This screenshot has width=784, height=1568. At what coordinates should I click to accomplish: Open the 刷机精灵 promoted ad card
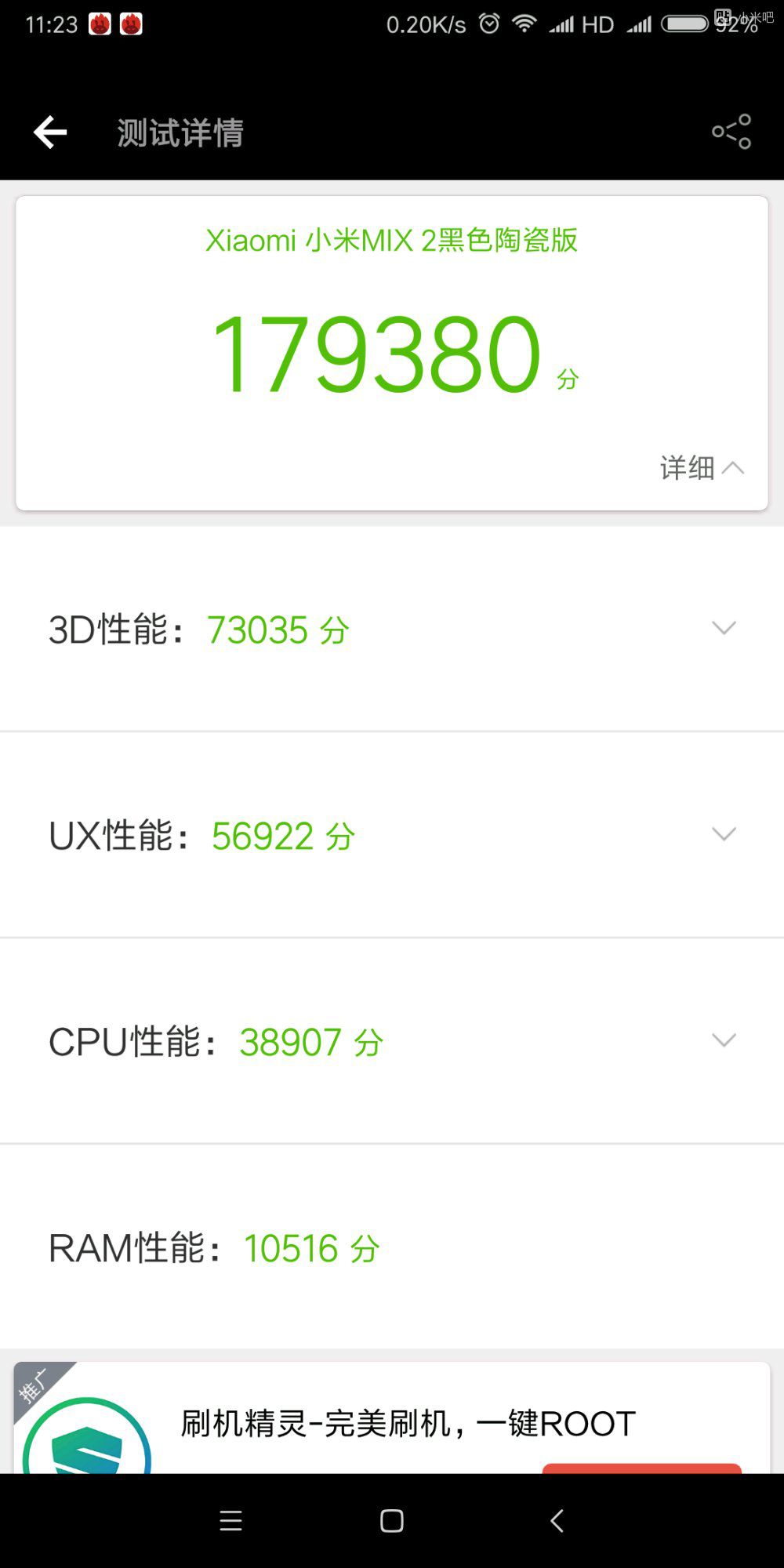(x=408, y=1422)
